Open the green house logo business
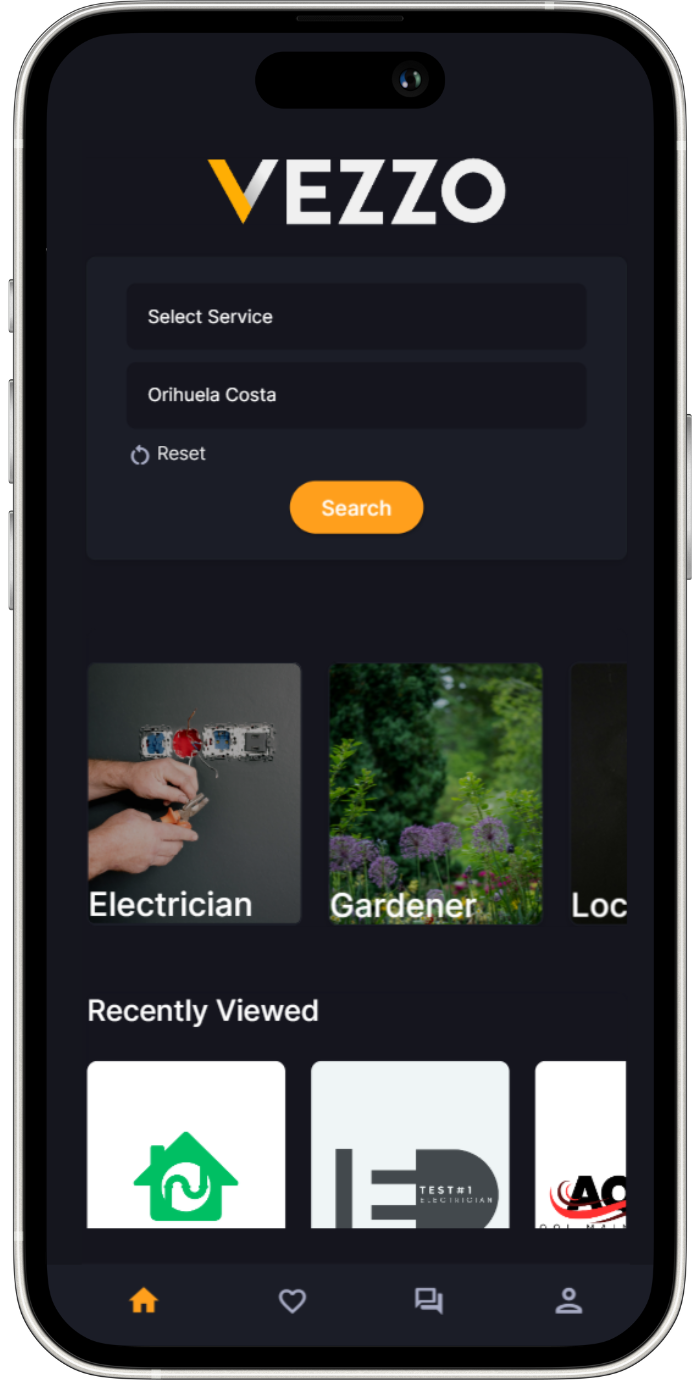Screen dimensions: 700x1392 tap(186, 1145)
